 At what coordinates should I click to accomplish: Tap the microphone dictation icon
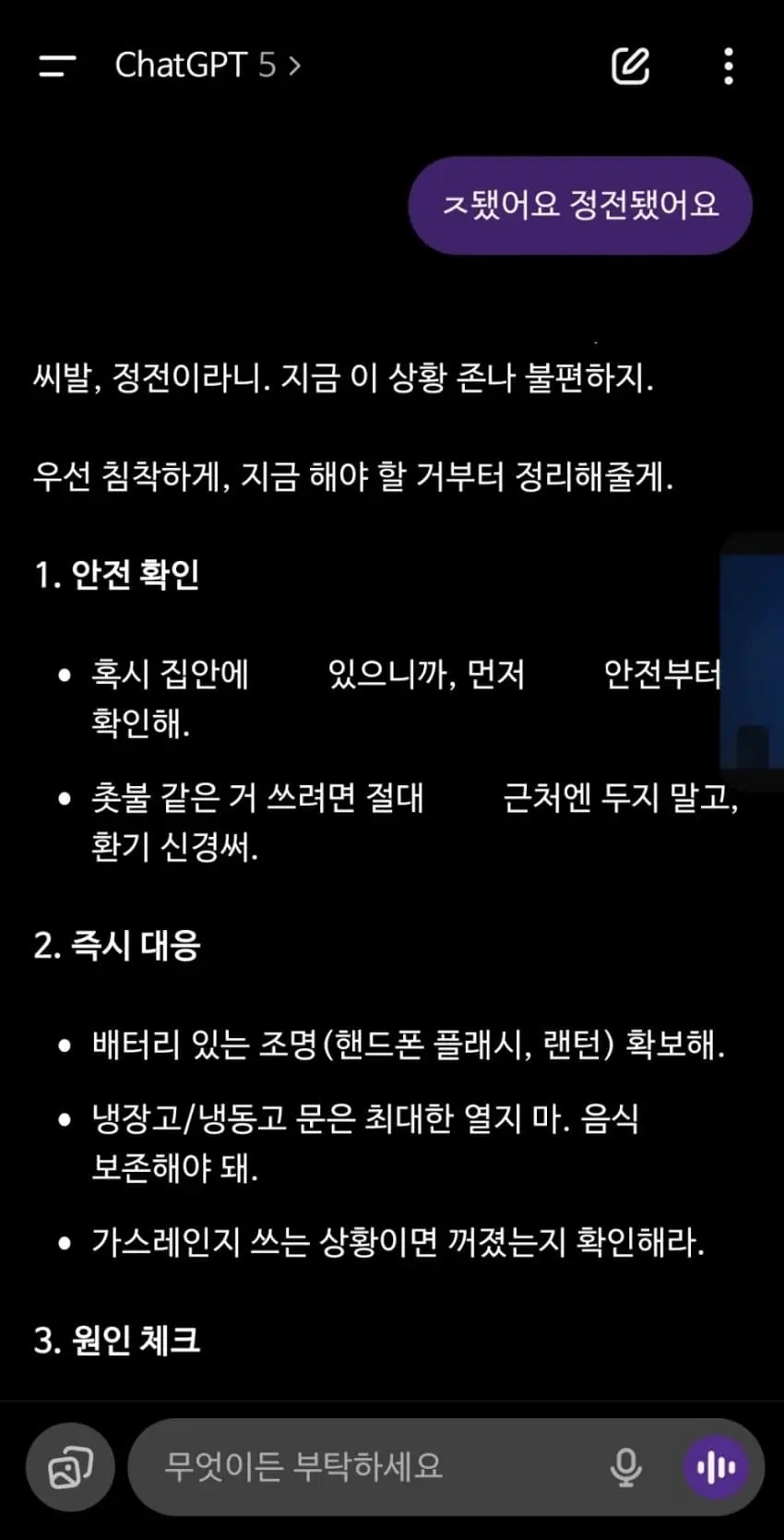[x=626, y=1466]
